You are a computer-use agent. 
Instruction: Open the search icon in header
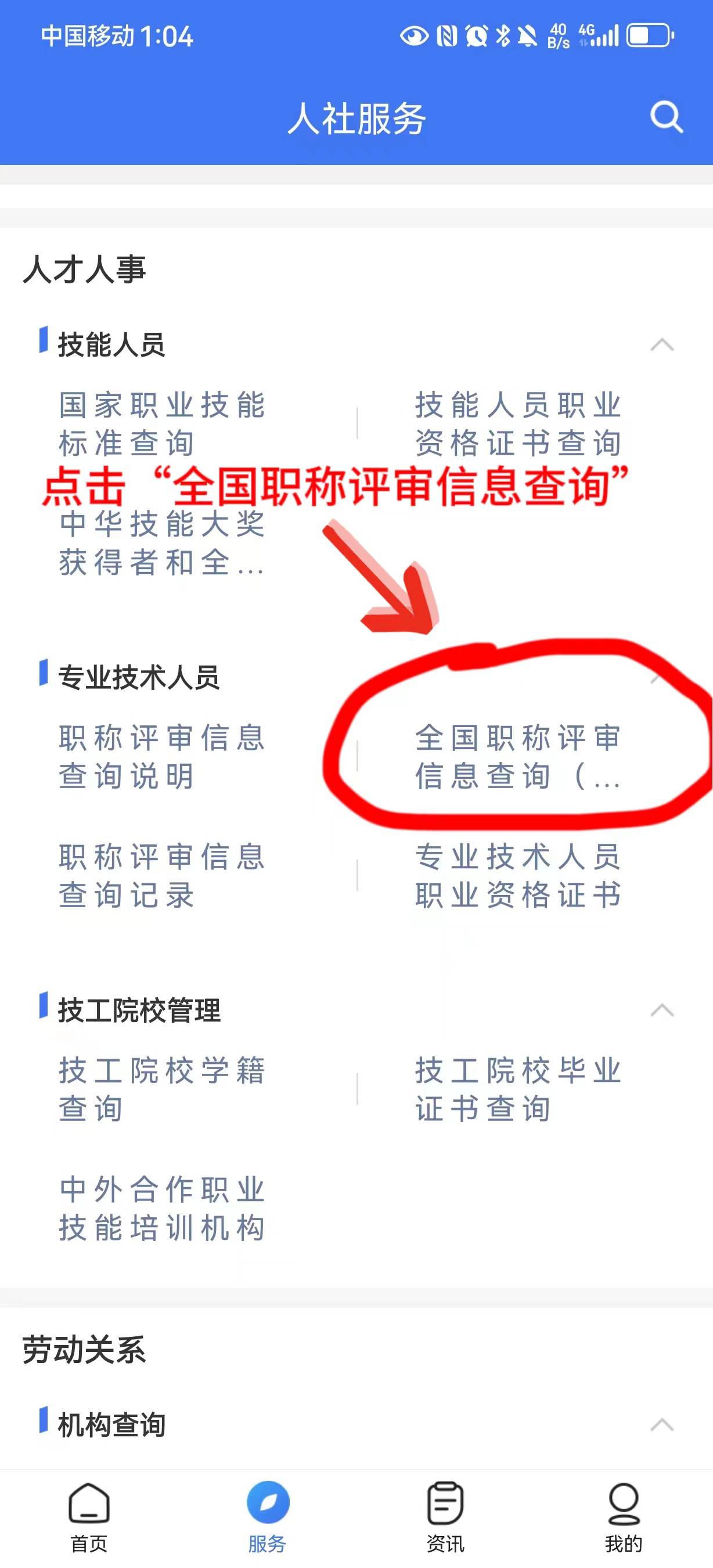click(x=666, y=117)
